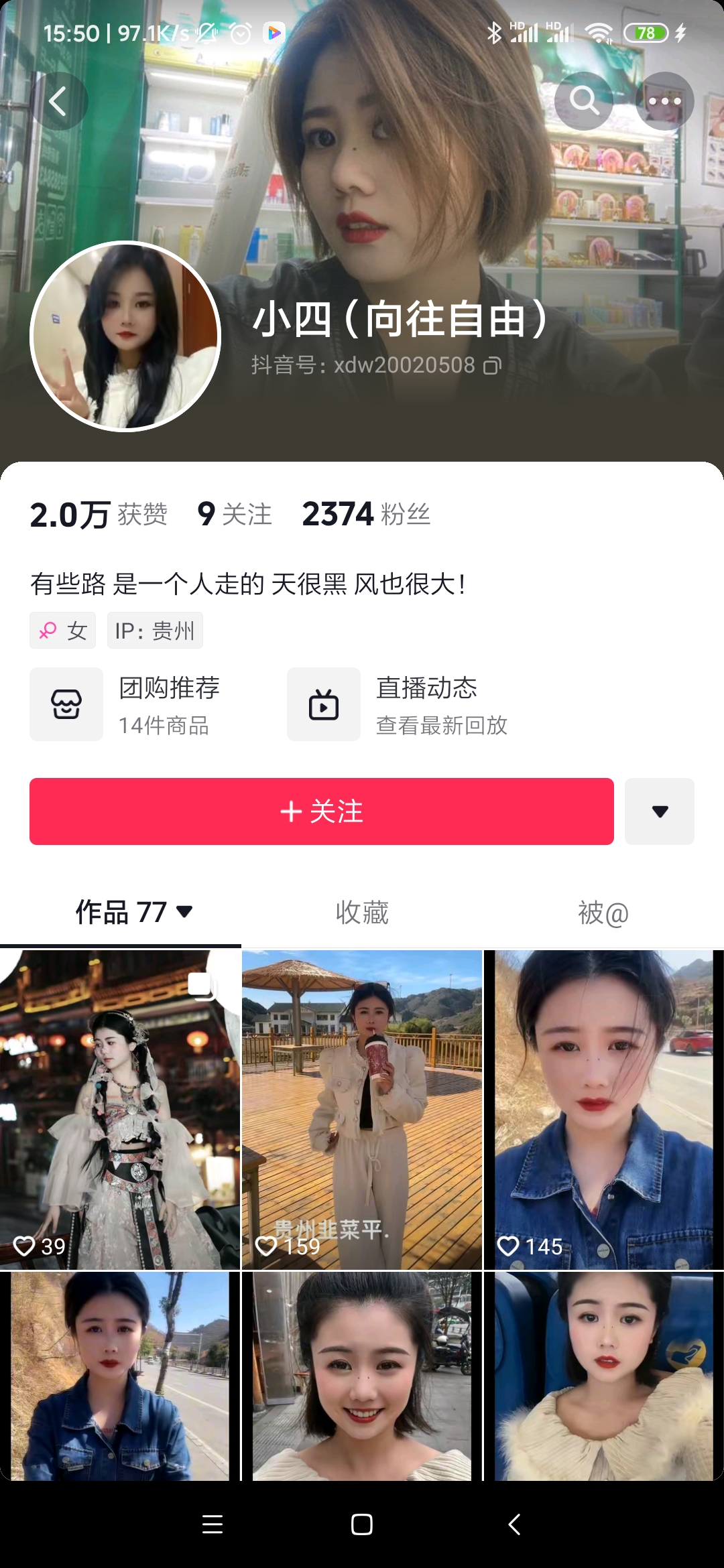Open the 作品 77 sort dropdown
The height and width of the screenshot is (1568, 724).
tap(134, 912)
